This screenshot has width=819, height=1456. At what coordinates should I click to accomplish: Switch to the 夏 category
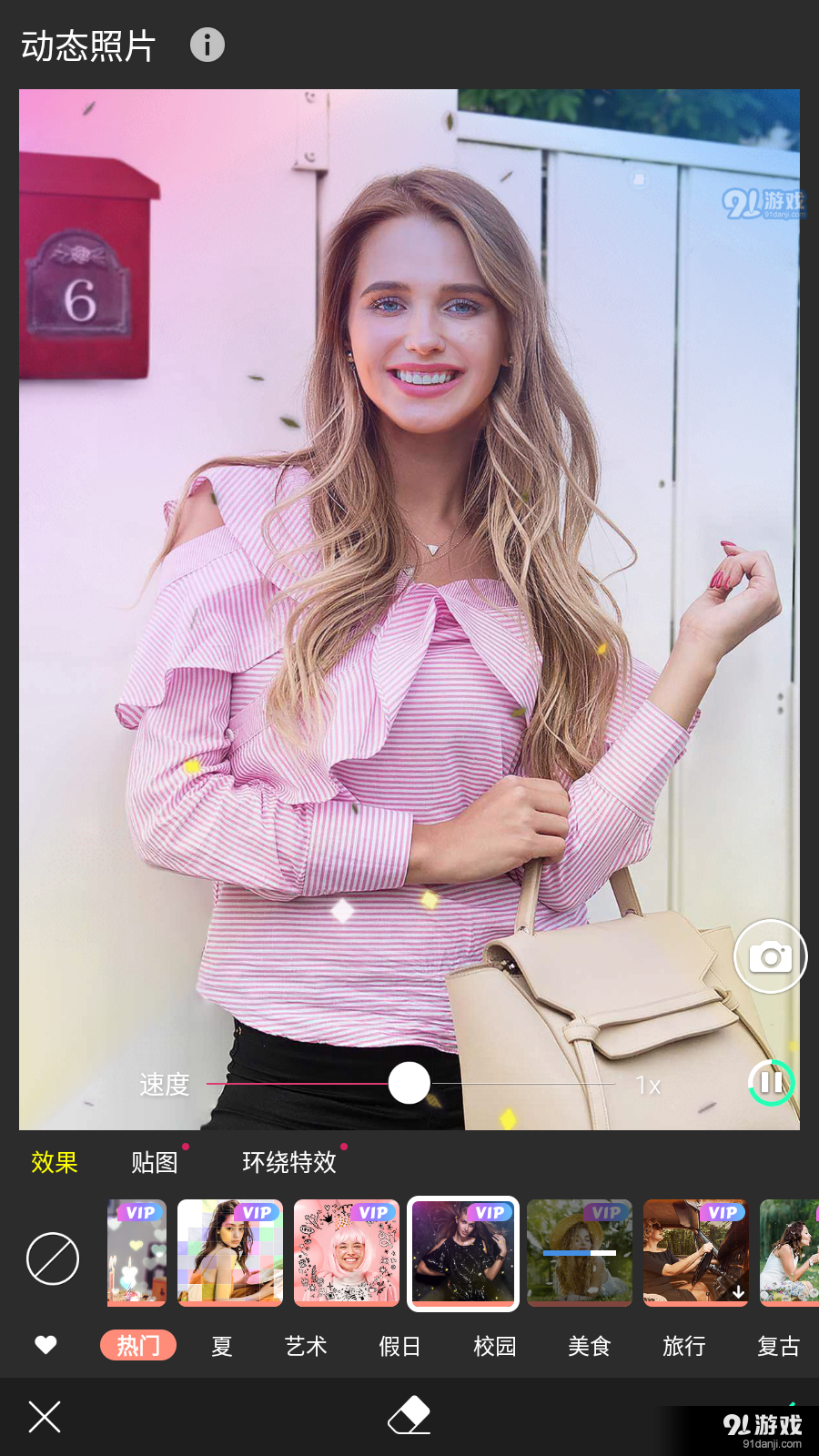(222, 1346)
